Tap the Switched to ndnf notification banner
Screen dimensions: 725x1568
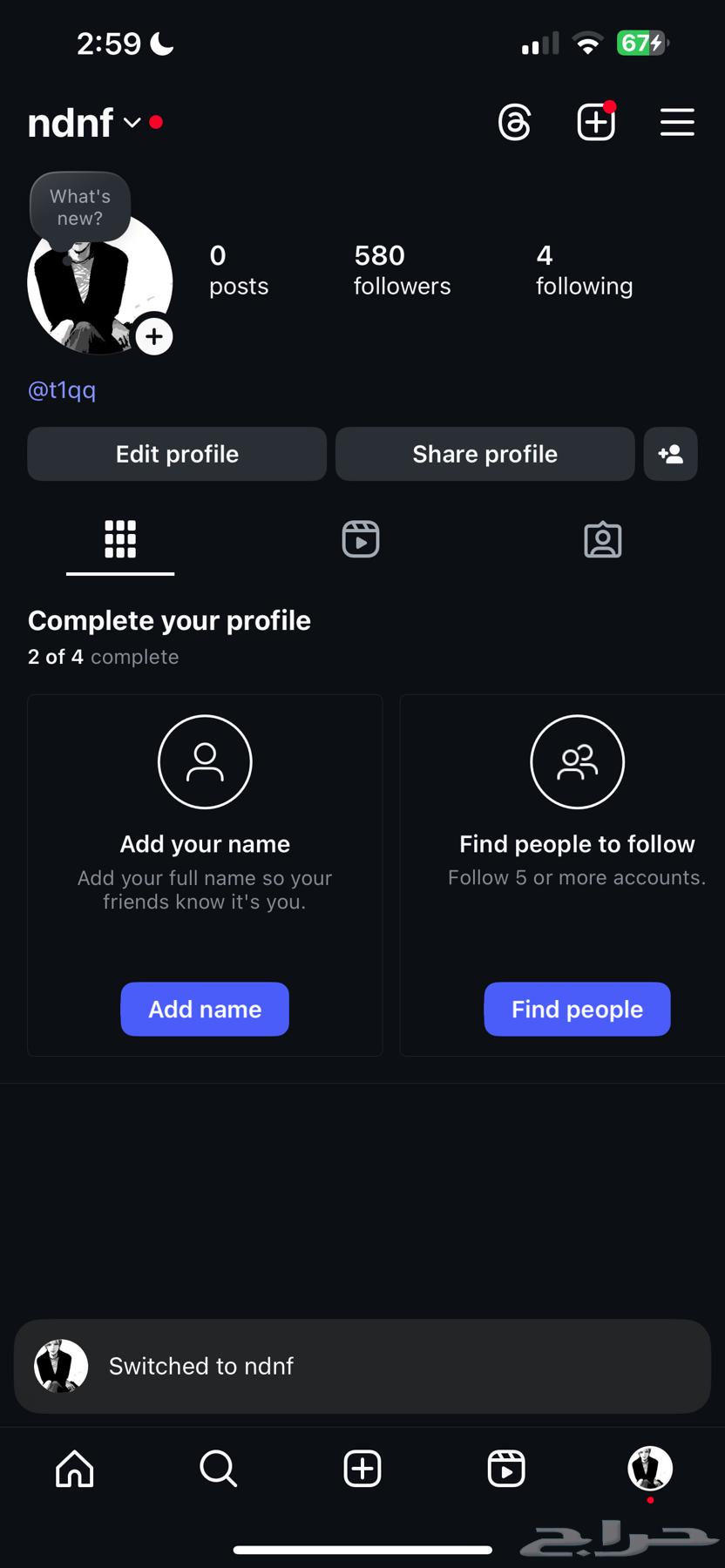click(362, 1365)
